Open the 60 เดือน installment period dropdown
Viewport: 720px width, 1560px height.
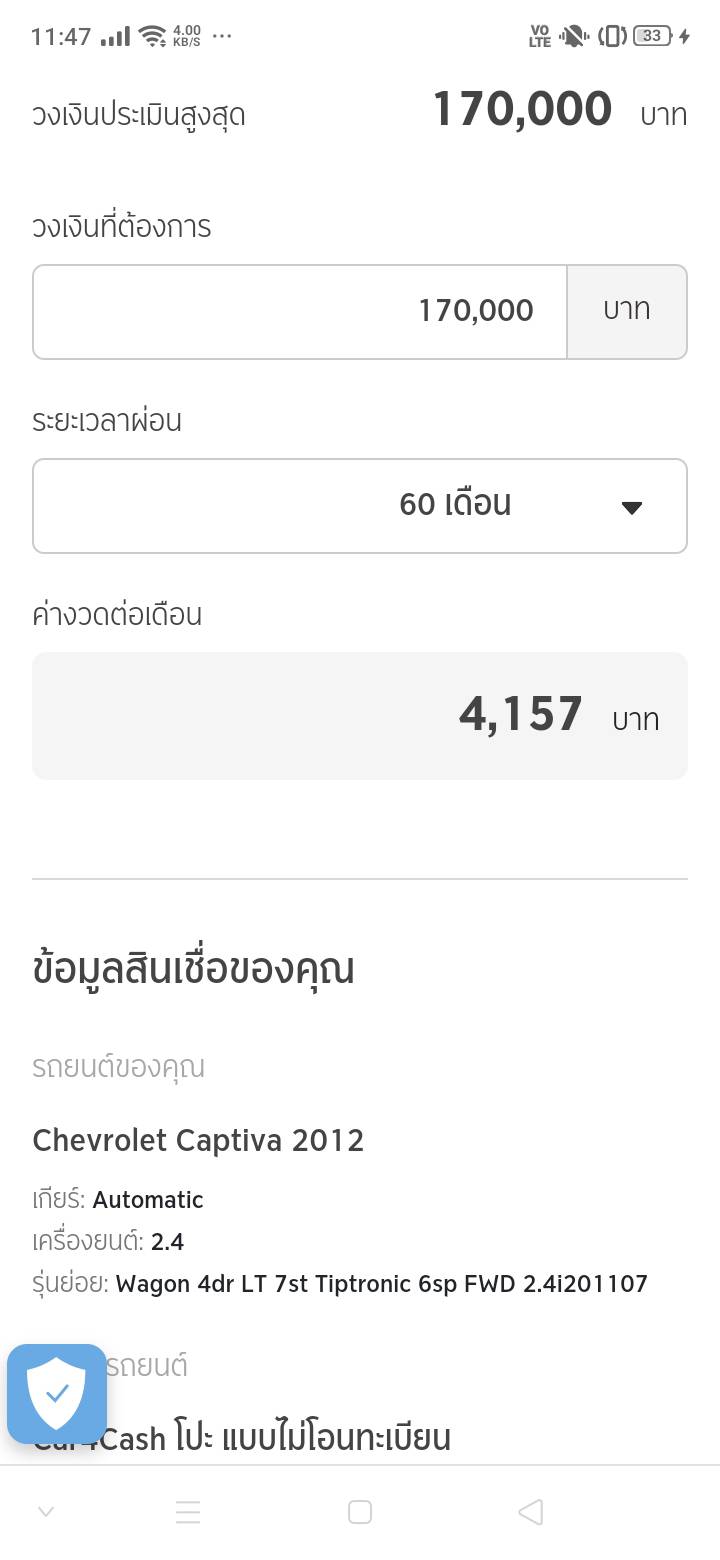[x=360, y=505]
